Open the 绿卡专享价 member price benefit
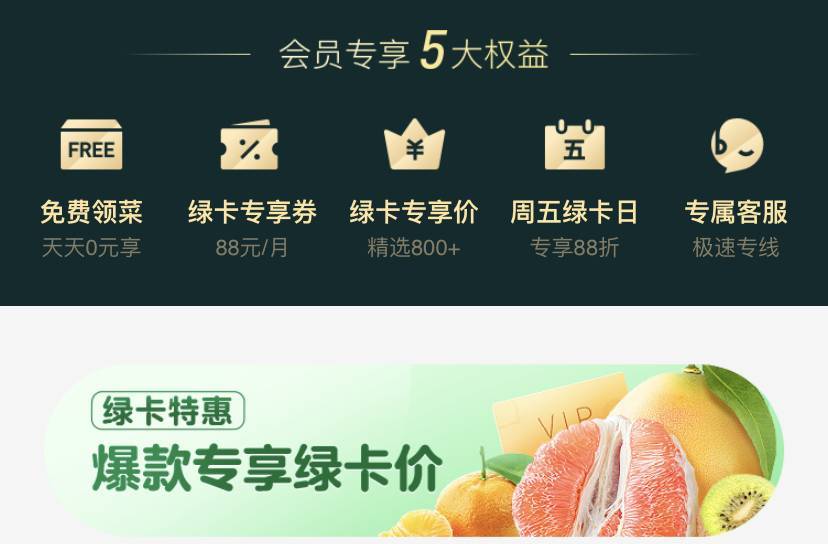This screenshot has height=544, width=828. [414, 185]
